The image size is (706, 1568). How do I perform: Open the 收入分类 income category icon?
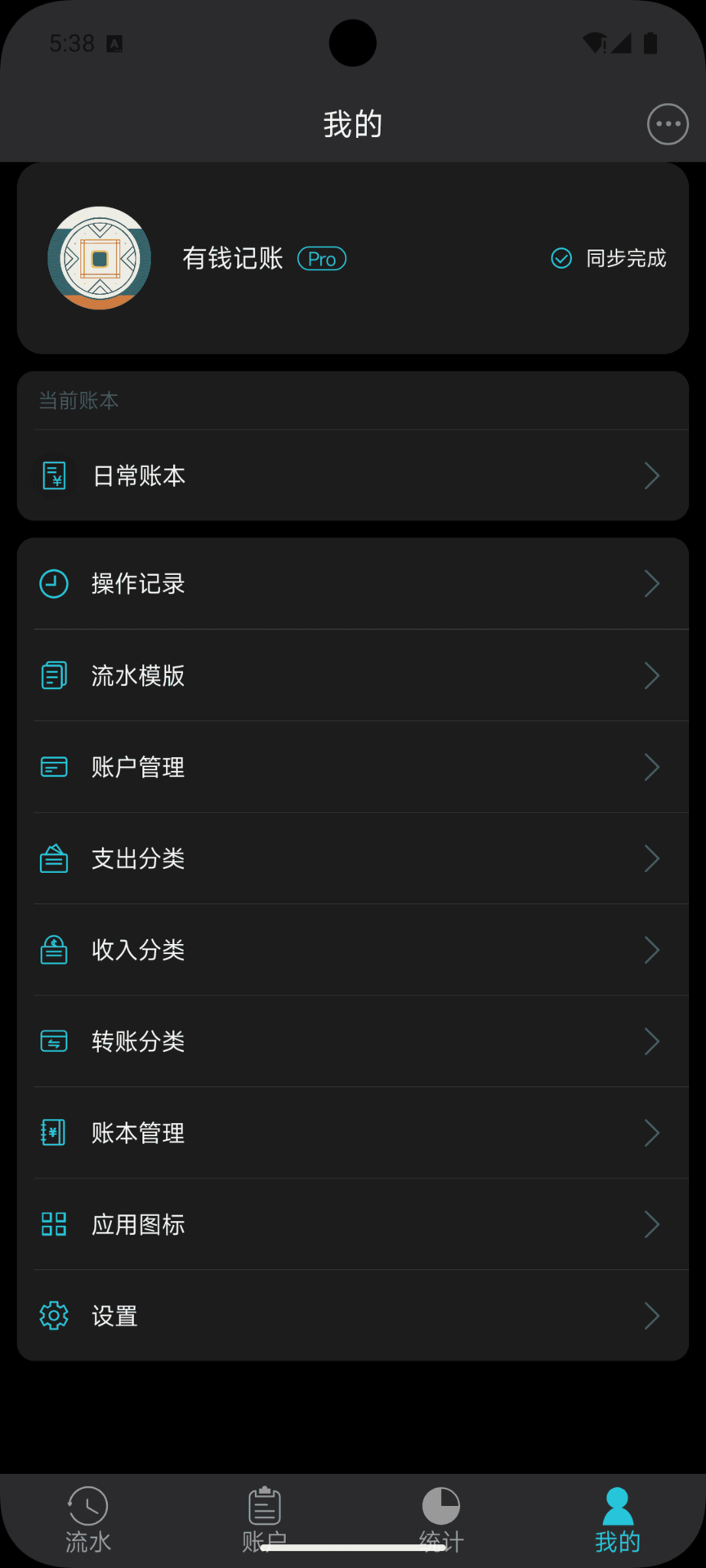(53, 950)
